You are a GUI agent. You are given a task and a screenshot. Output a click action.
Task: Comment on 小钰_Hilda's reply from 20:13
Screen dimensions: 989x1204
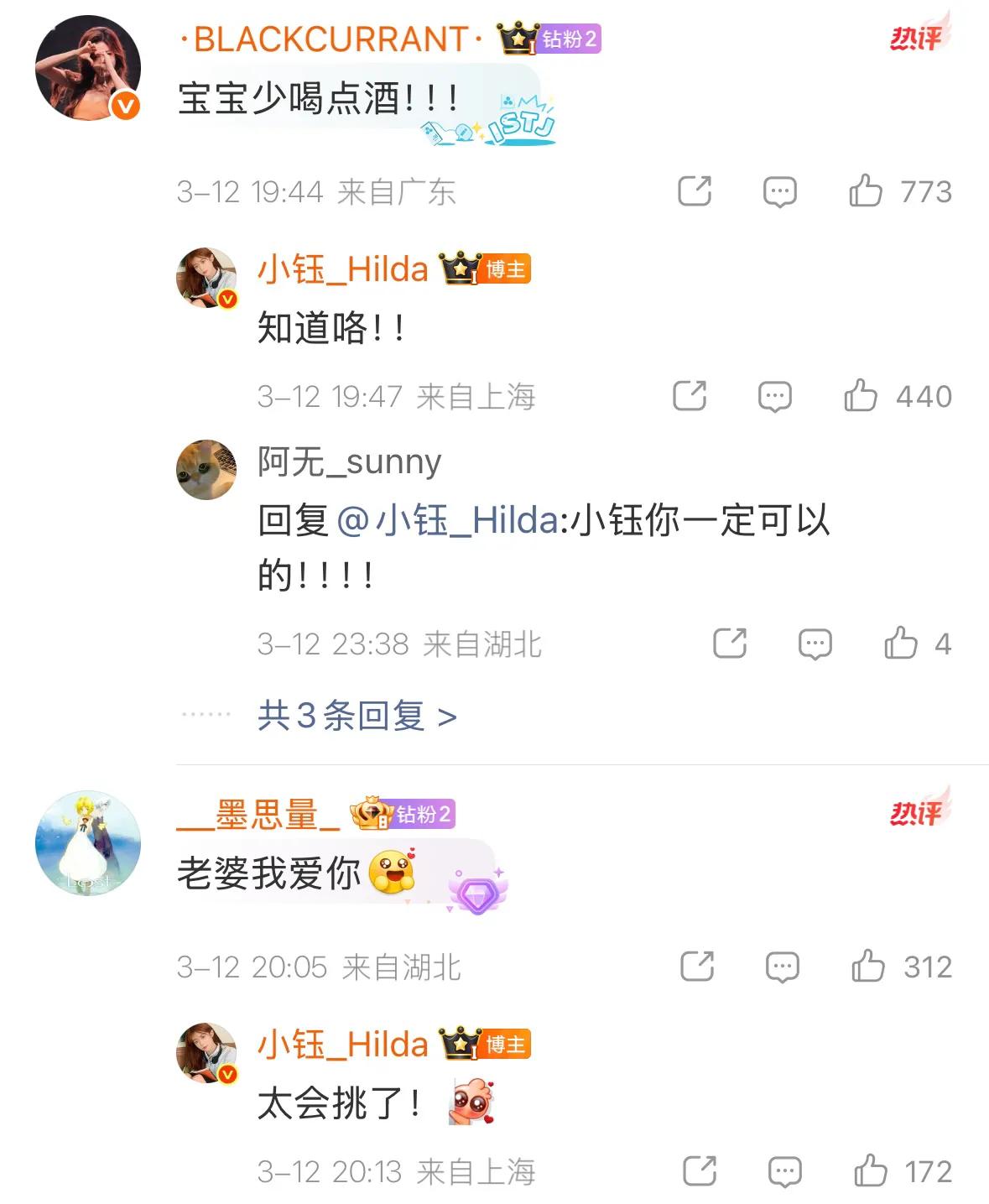(784, 1170)
